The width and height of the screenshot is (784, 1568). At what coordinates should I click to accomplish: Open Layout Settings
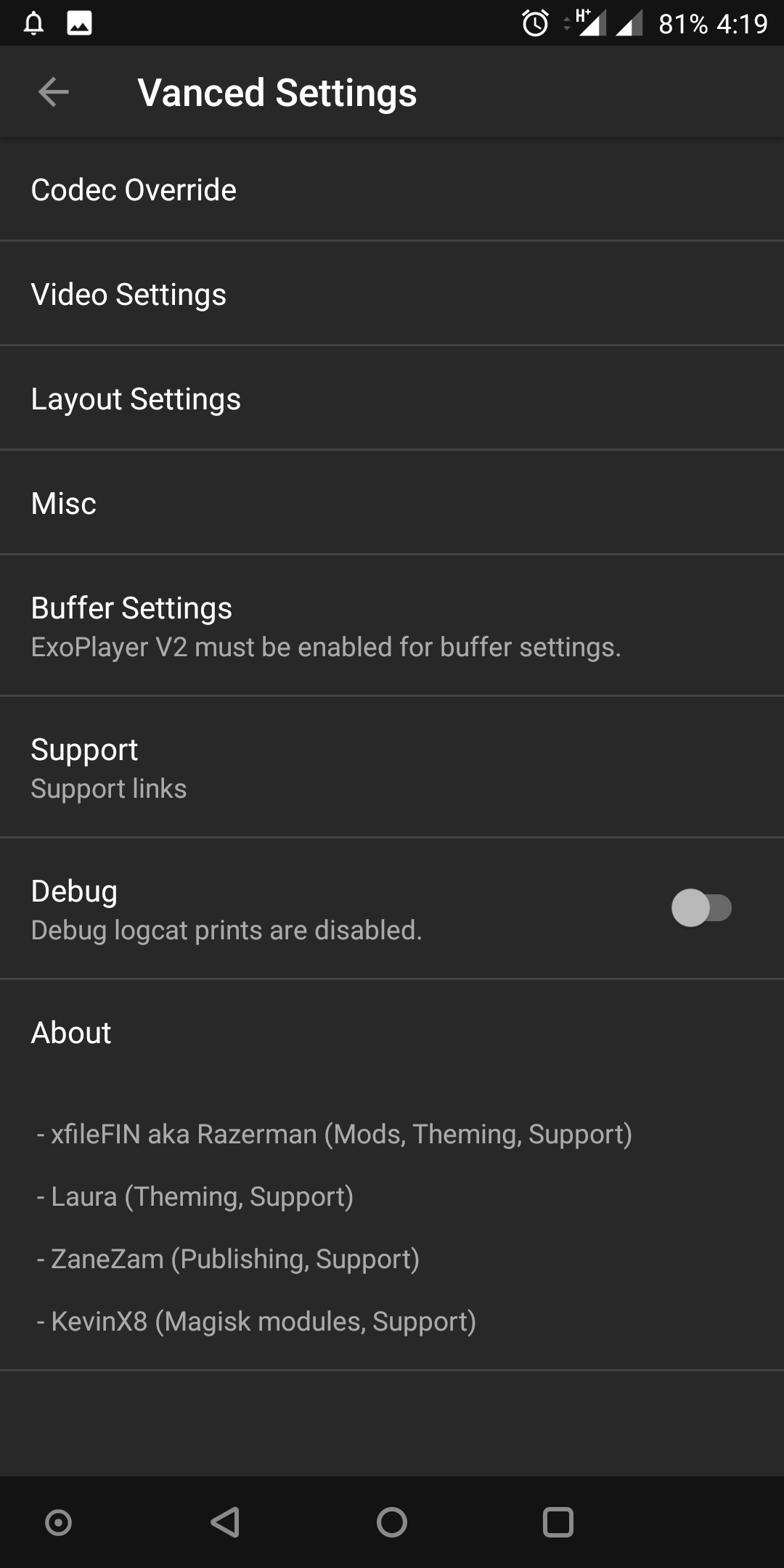pos(392,398)
